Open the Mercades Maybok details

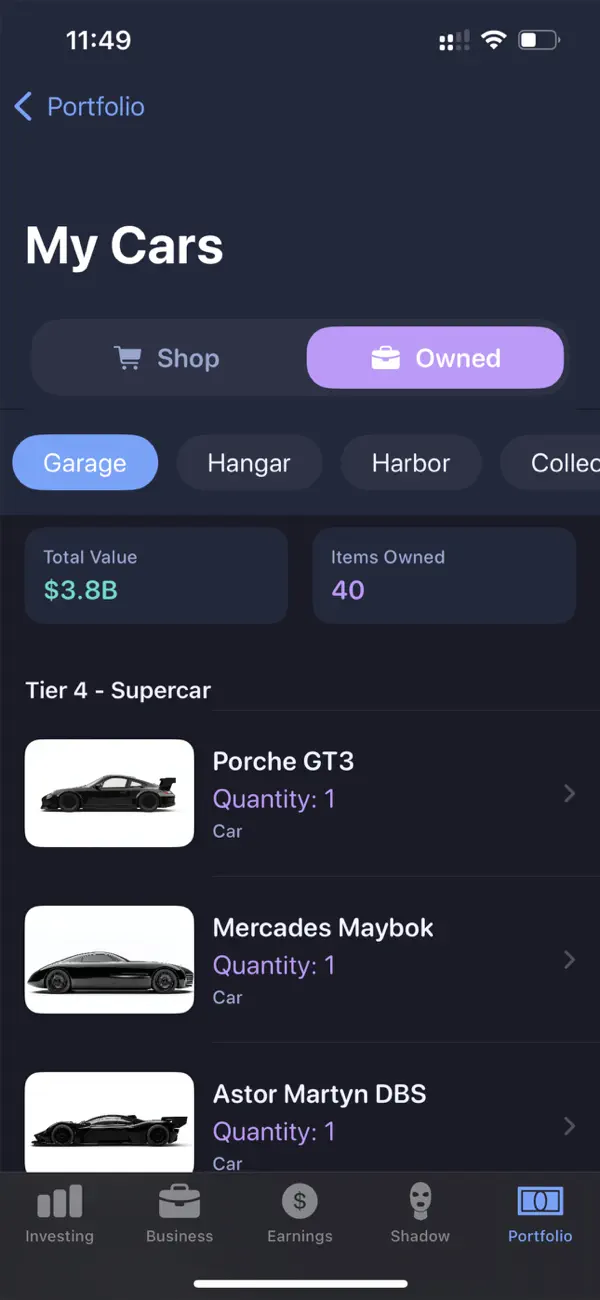click(300, 960)
